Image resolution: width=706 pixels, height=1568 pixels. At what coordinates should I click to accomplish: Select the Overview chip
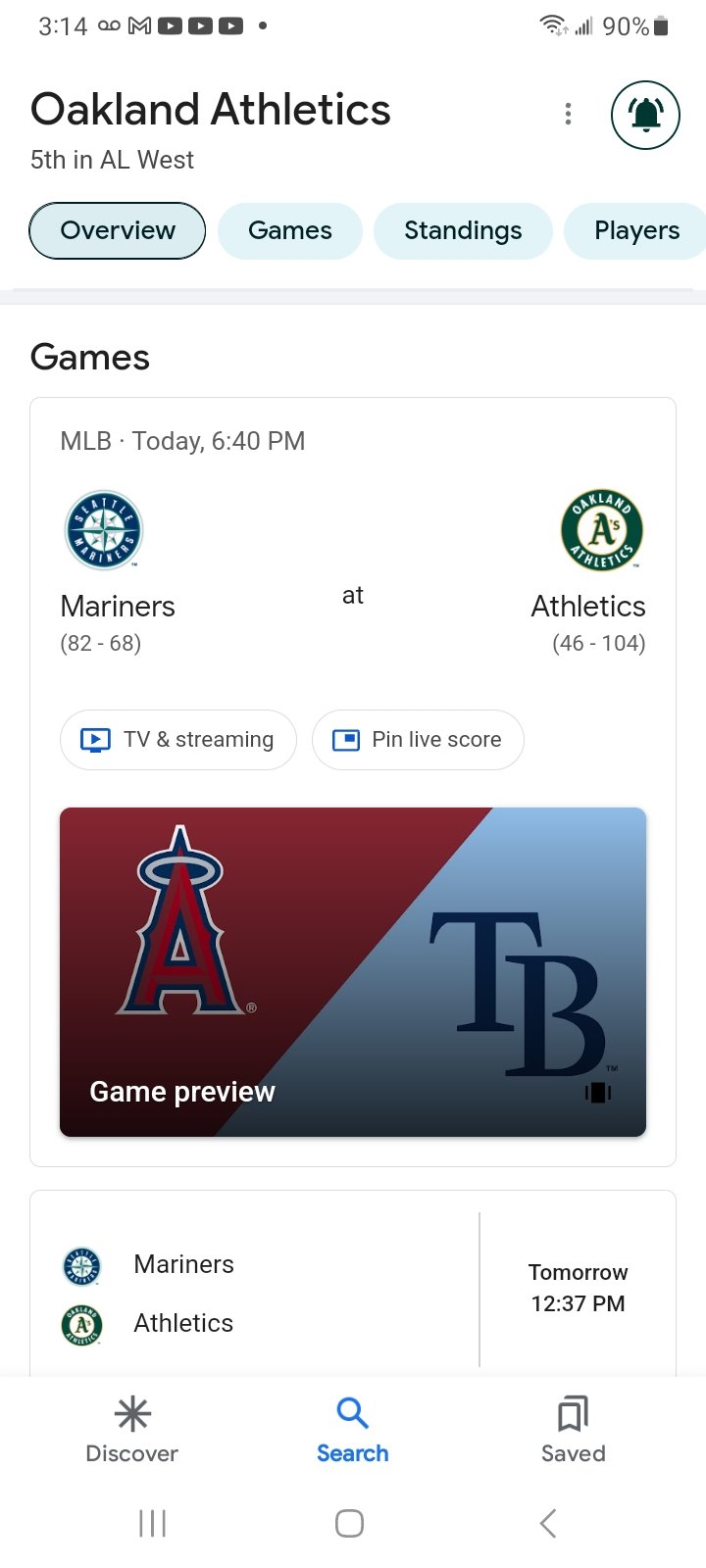point(118,230)
